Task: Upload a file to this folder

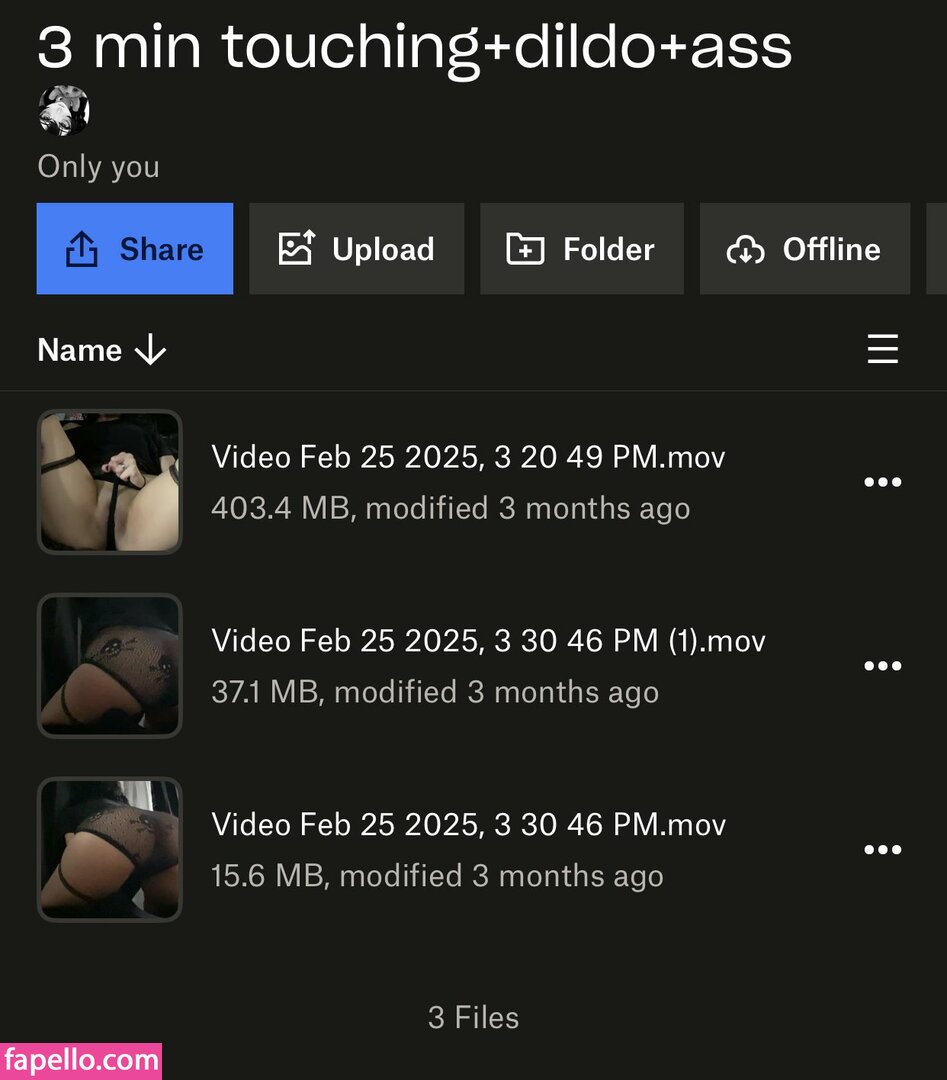Action: 356,249
